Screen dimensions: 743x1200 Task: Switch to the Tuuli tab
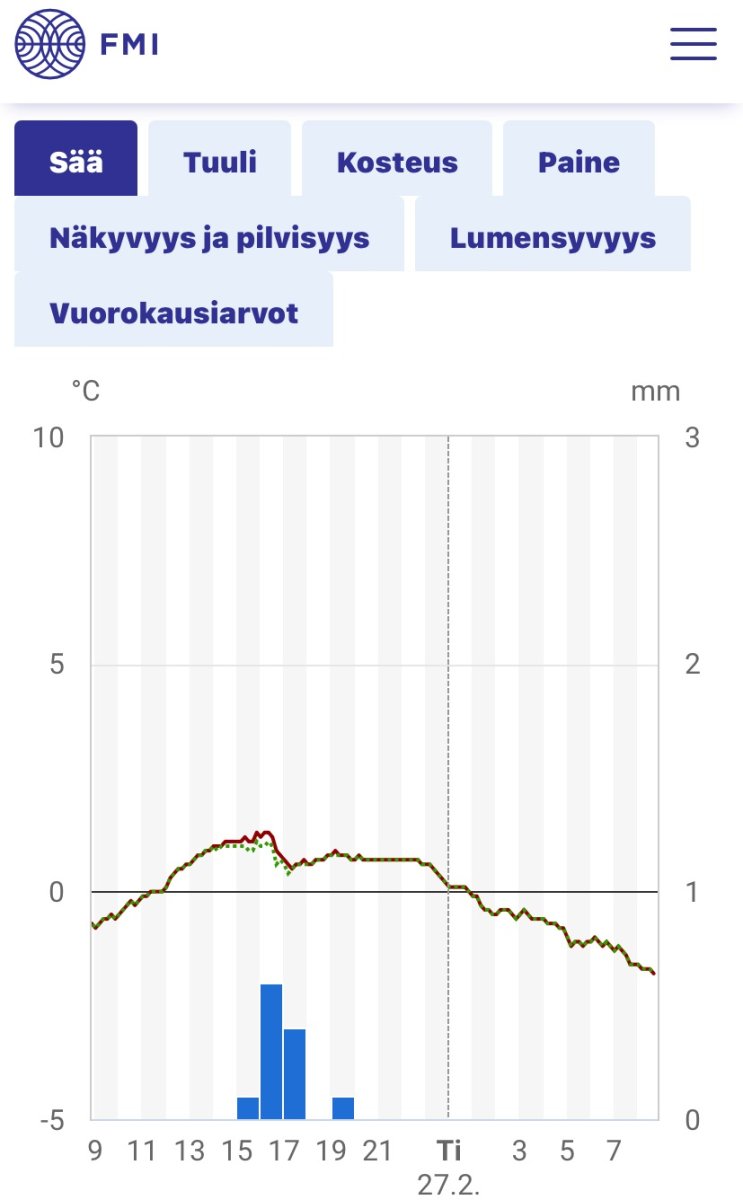(220, 161)
